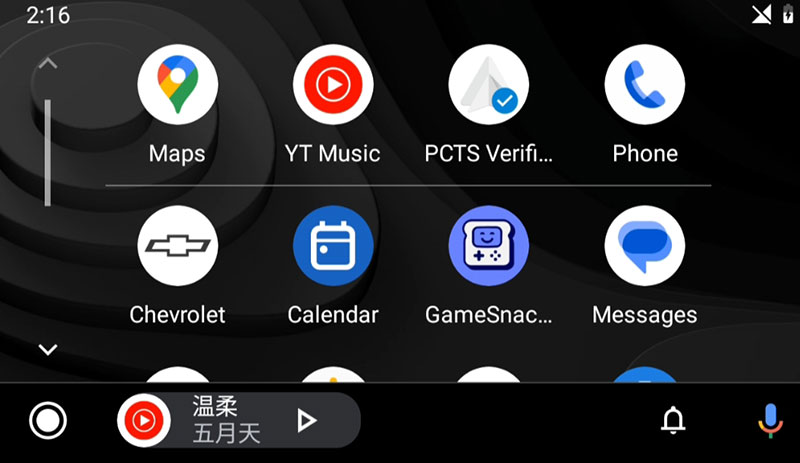Screen dimensions: 800x463
Task: Open the Messages app
Action: [645, 246]
